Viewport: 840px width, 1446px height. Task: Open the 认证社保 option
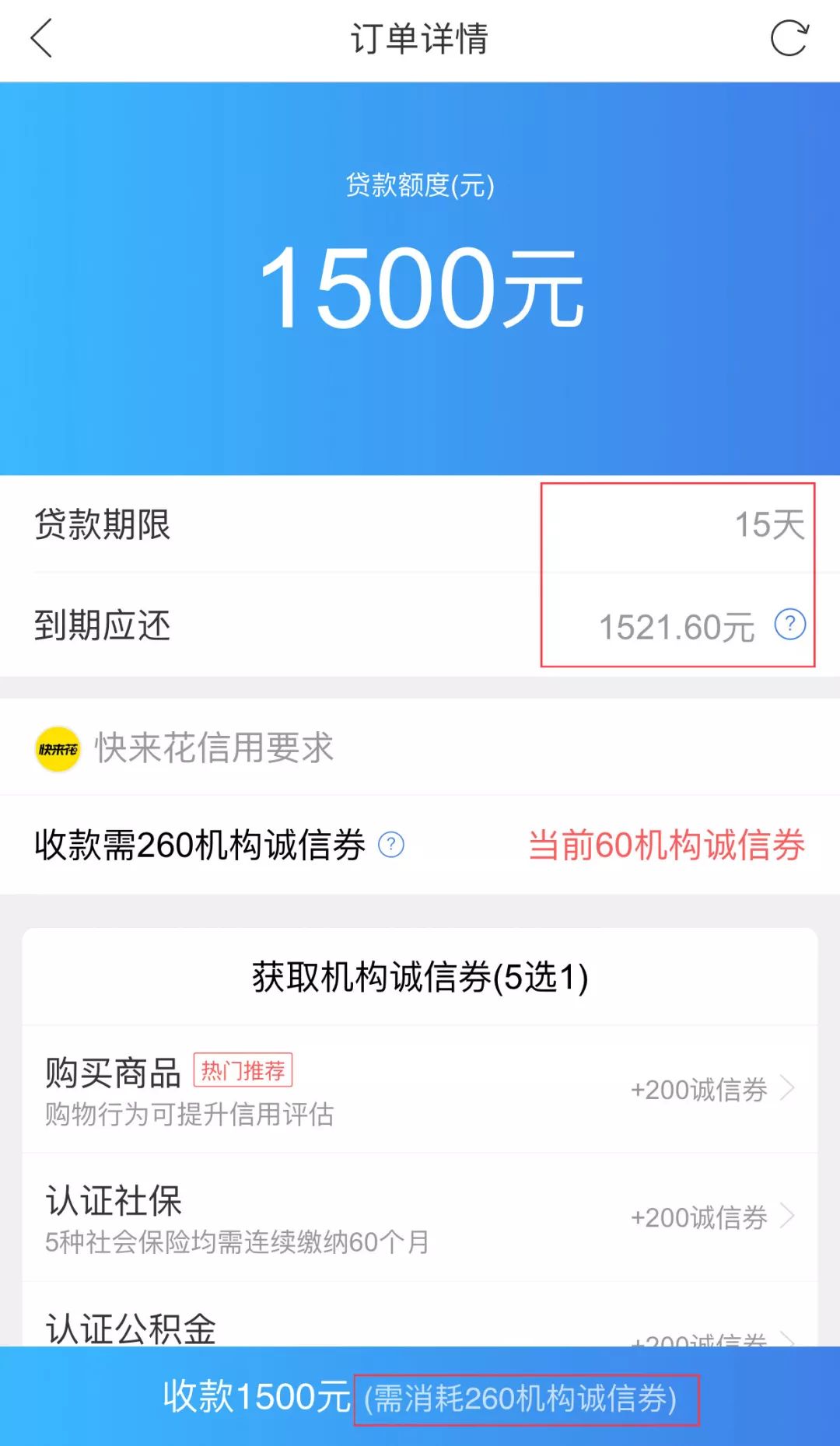420,1217
